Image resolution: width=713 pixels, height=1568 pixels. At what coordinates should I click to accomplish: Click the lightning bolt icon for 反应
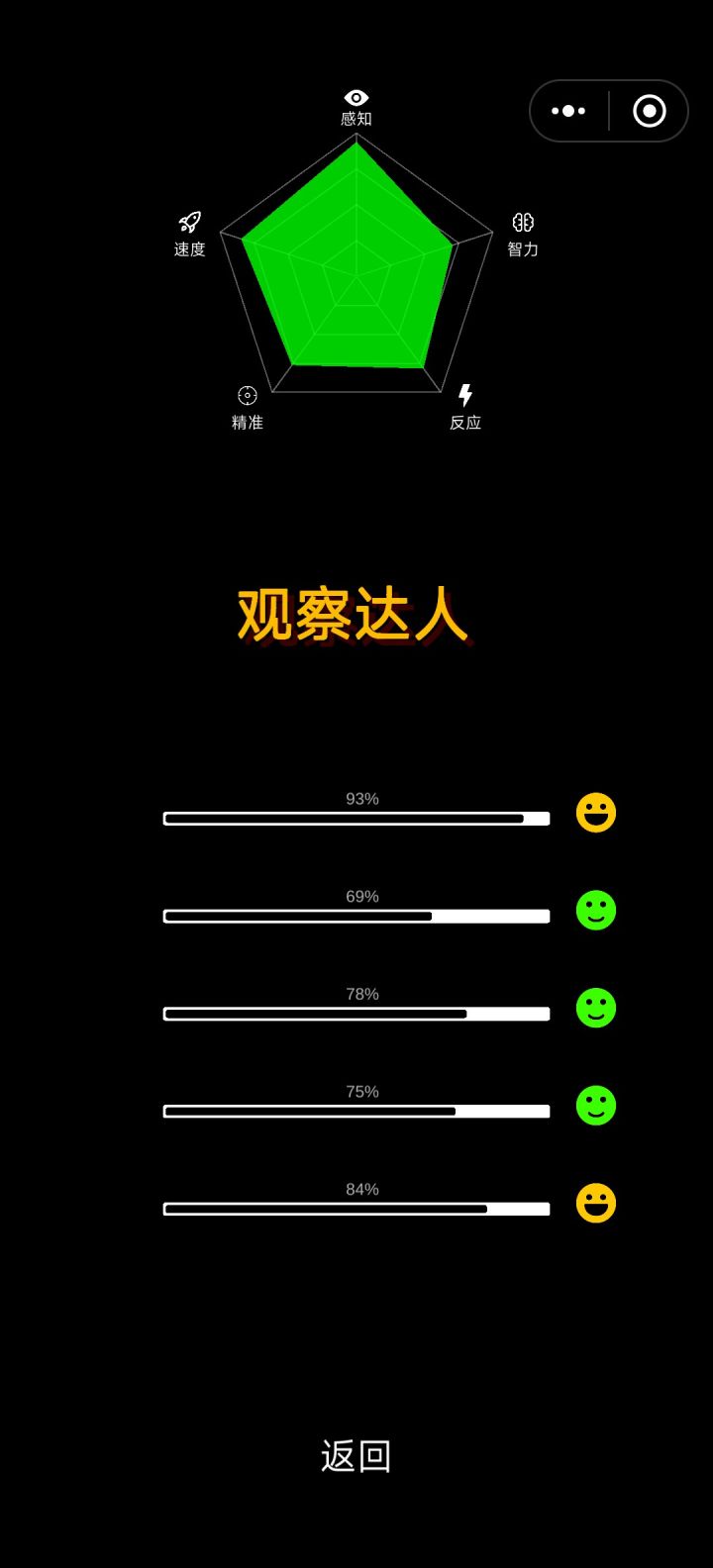(x=465, y=394)
